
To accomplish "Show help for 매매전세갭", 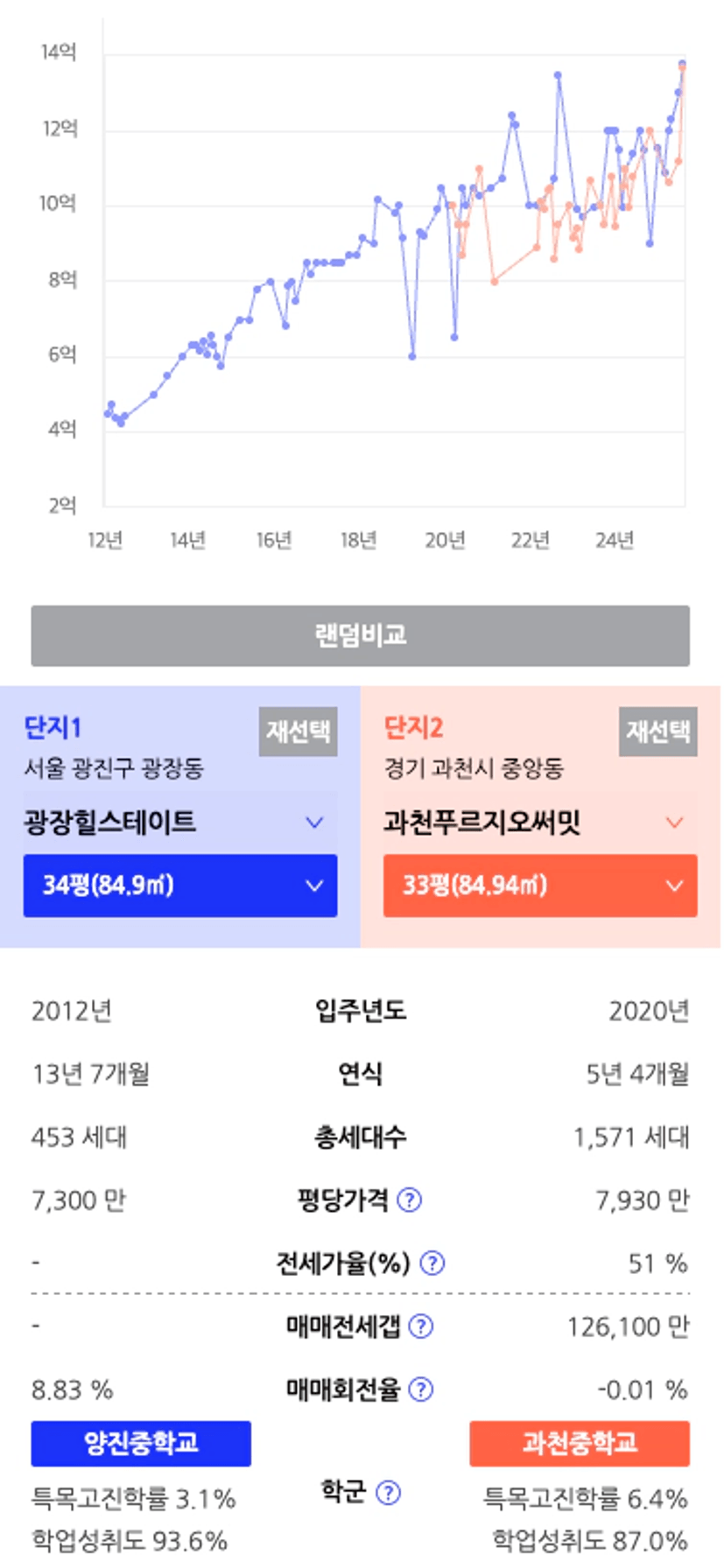I will [x=421, y=1326].
